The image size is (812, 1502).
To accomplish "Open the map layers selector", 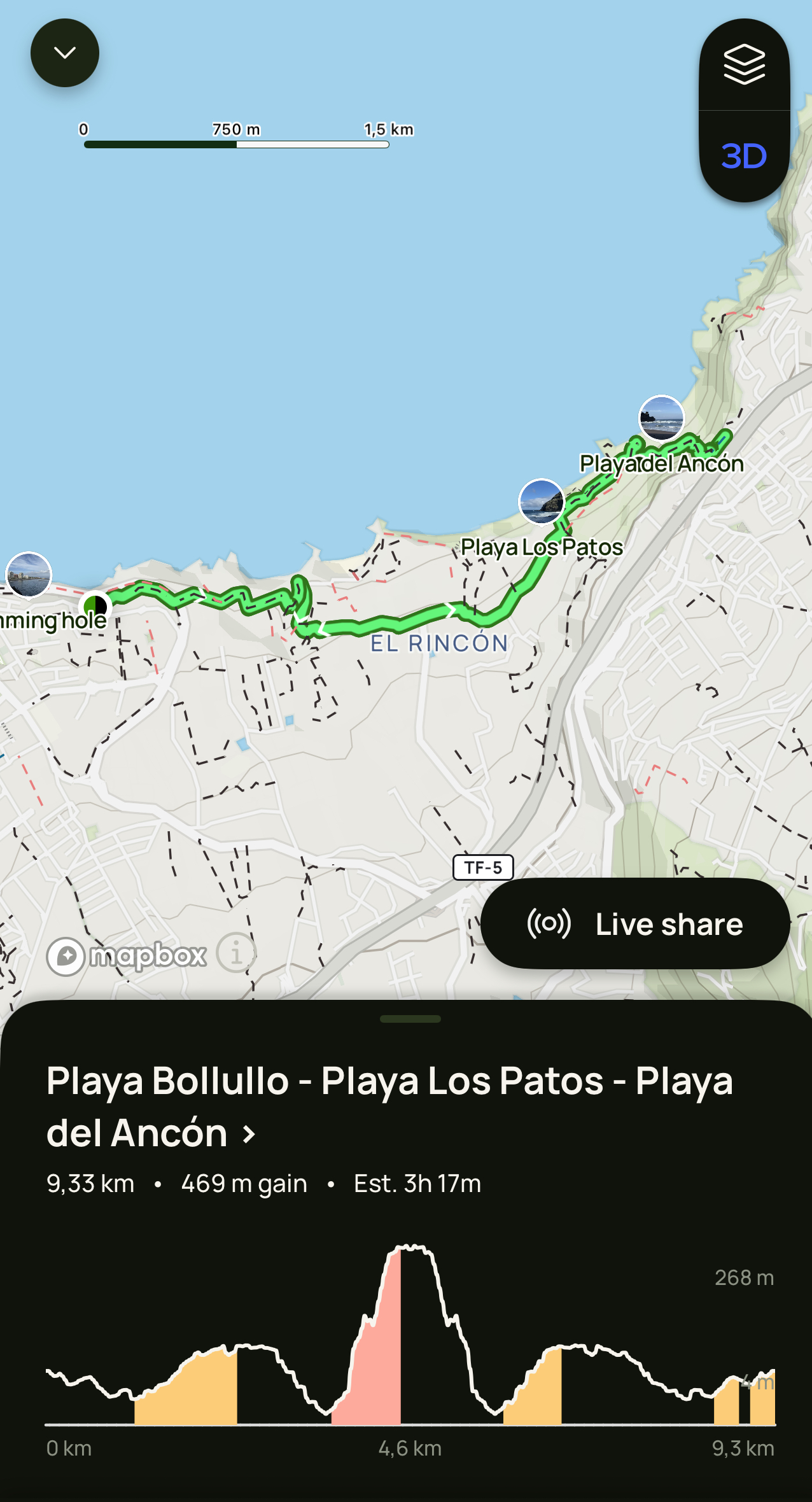I will click(x=744, y=65).
